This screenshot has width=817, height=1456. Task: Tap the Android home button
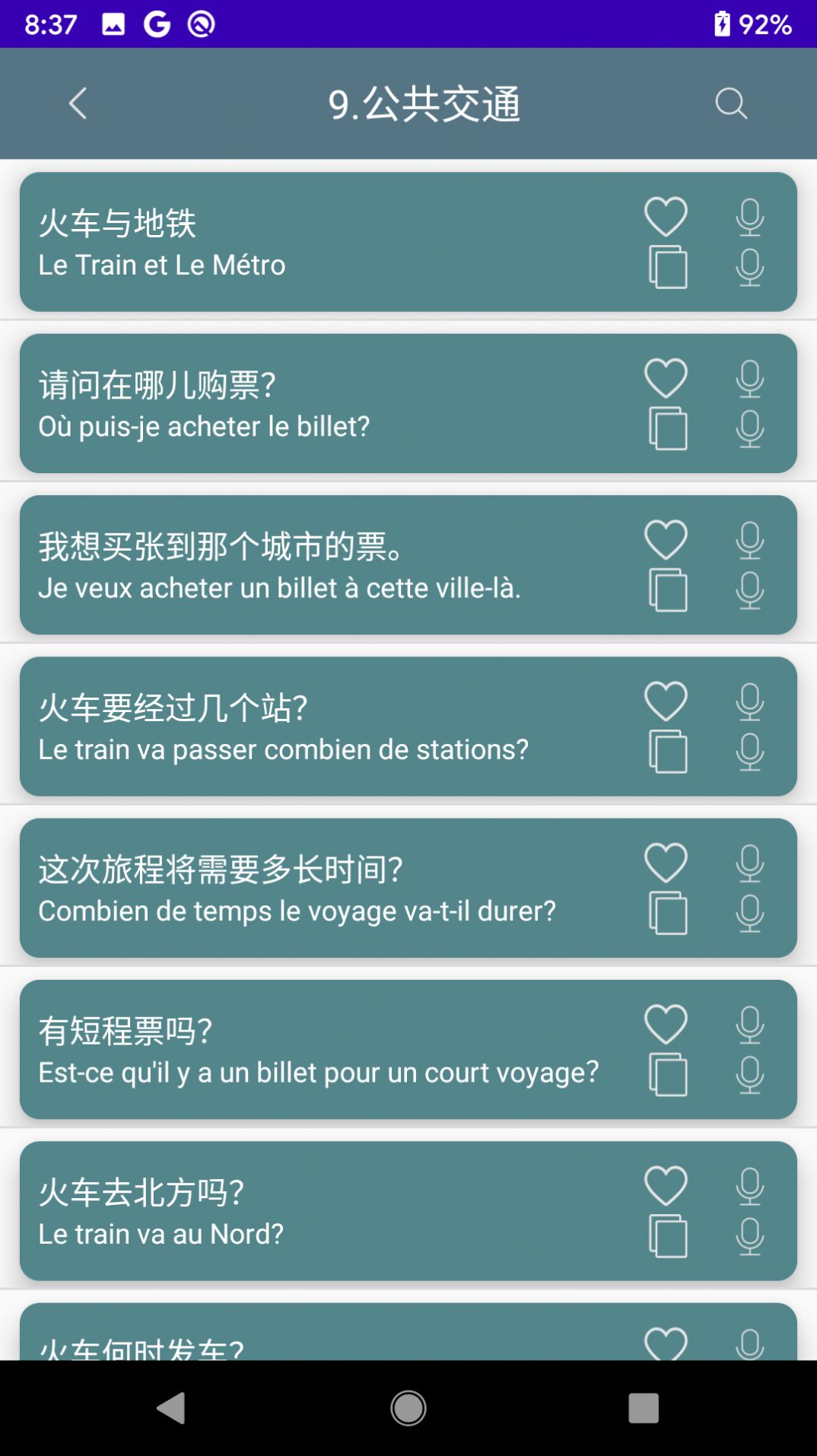click(x=408, y=1408)
